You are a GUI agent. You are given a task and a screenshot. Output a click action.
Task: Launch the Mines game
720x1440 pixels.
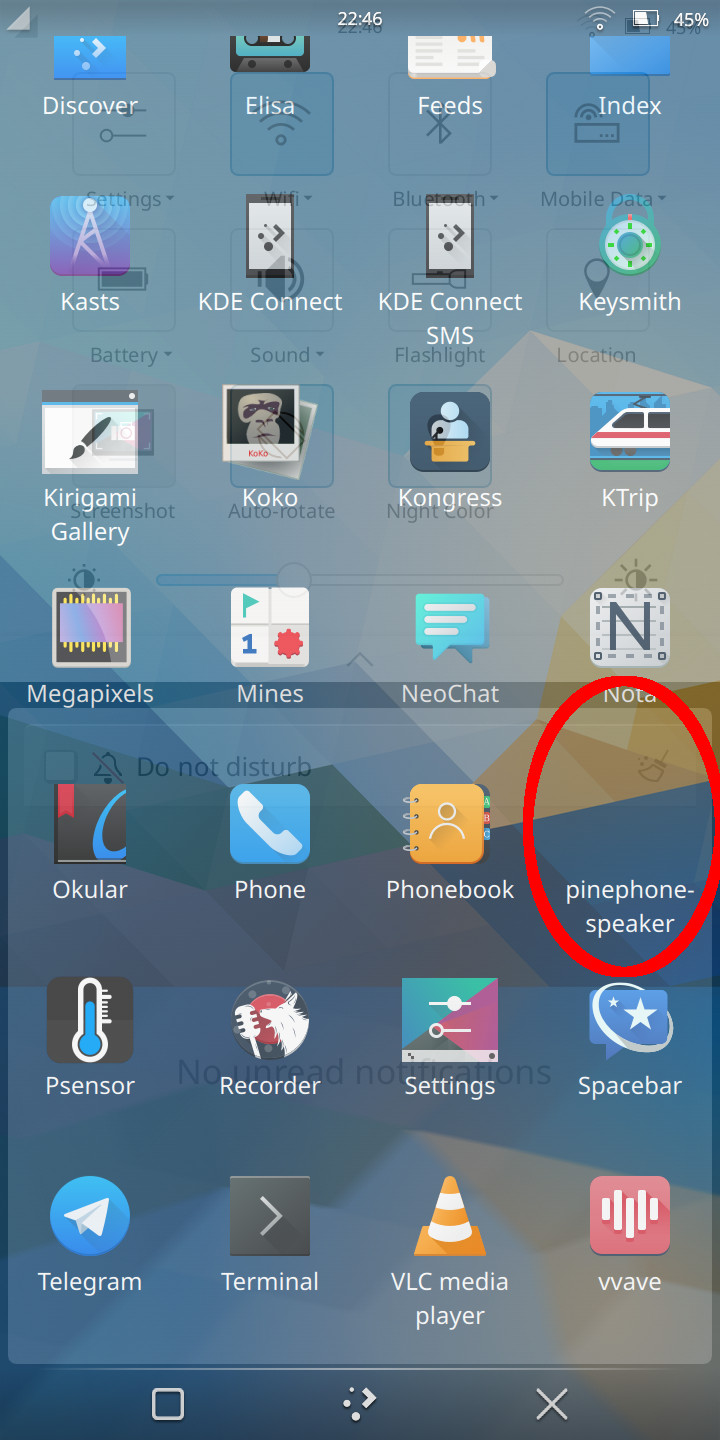pos(270,628)
